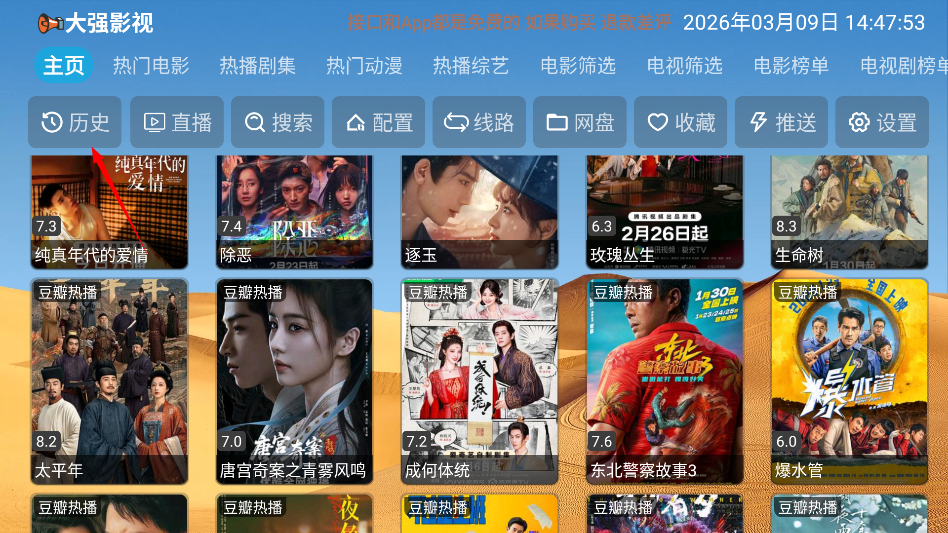Open 收藏 favorites
Viewport: 948px width, 533px height.
(x=681, y=122)
